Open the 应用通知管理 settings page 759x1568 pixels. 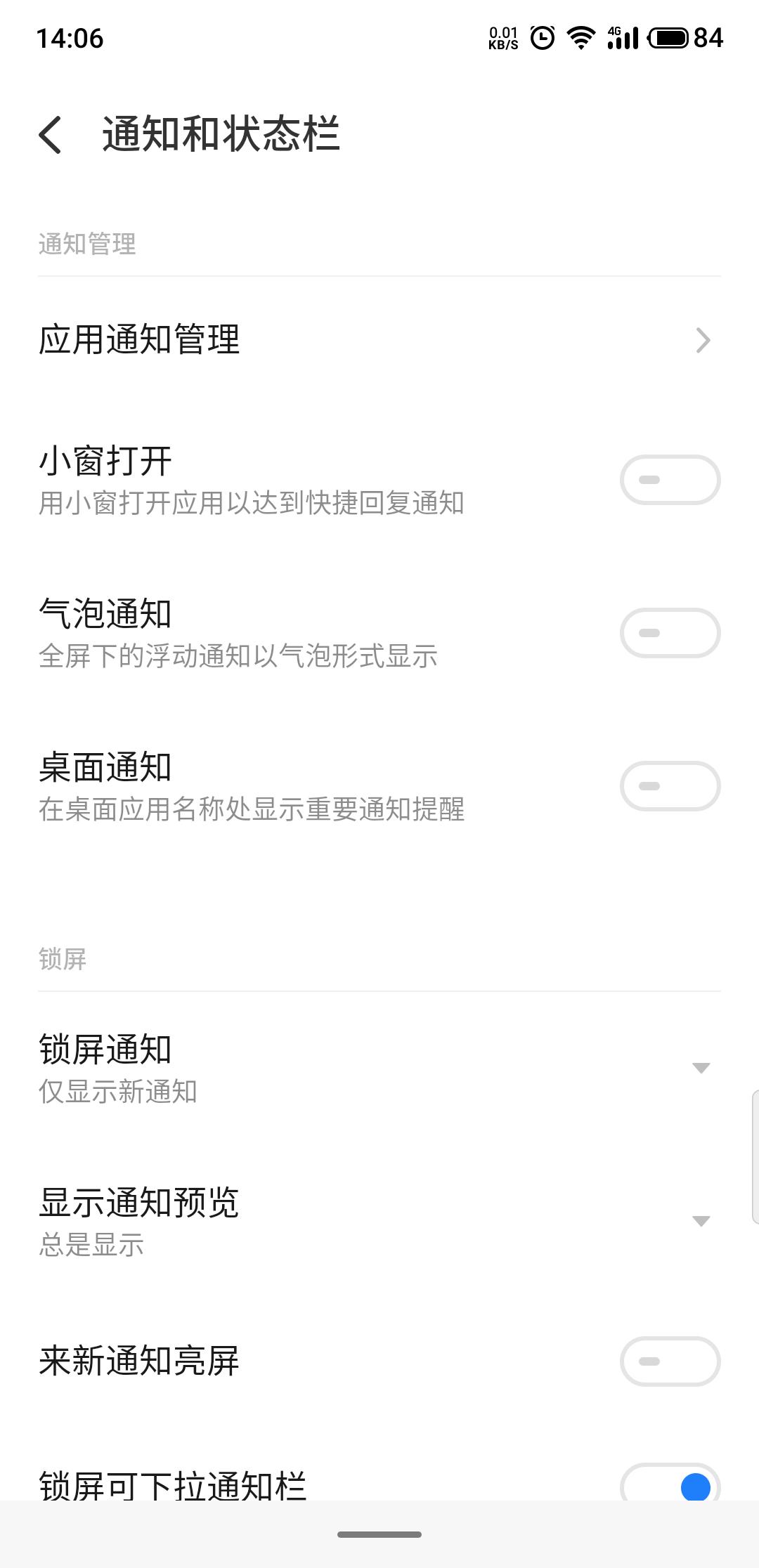tap(379, 341)
